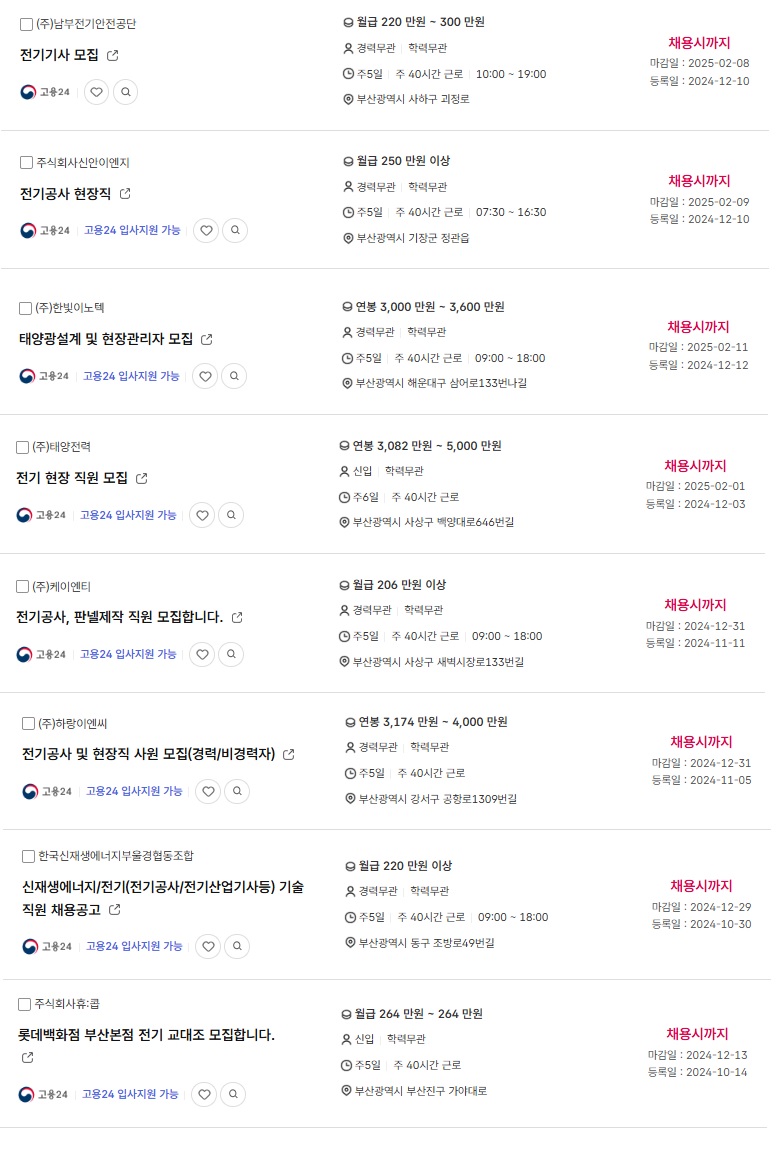This screenshot has height=1151, width=779.
Task: Like the 전기기사 모집 posting
Action: click(96, 92)
